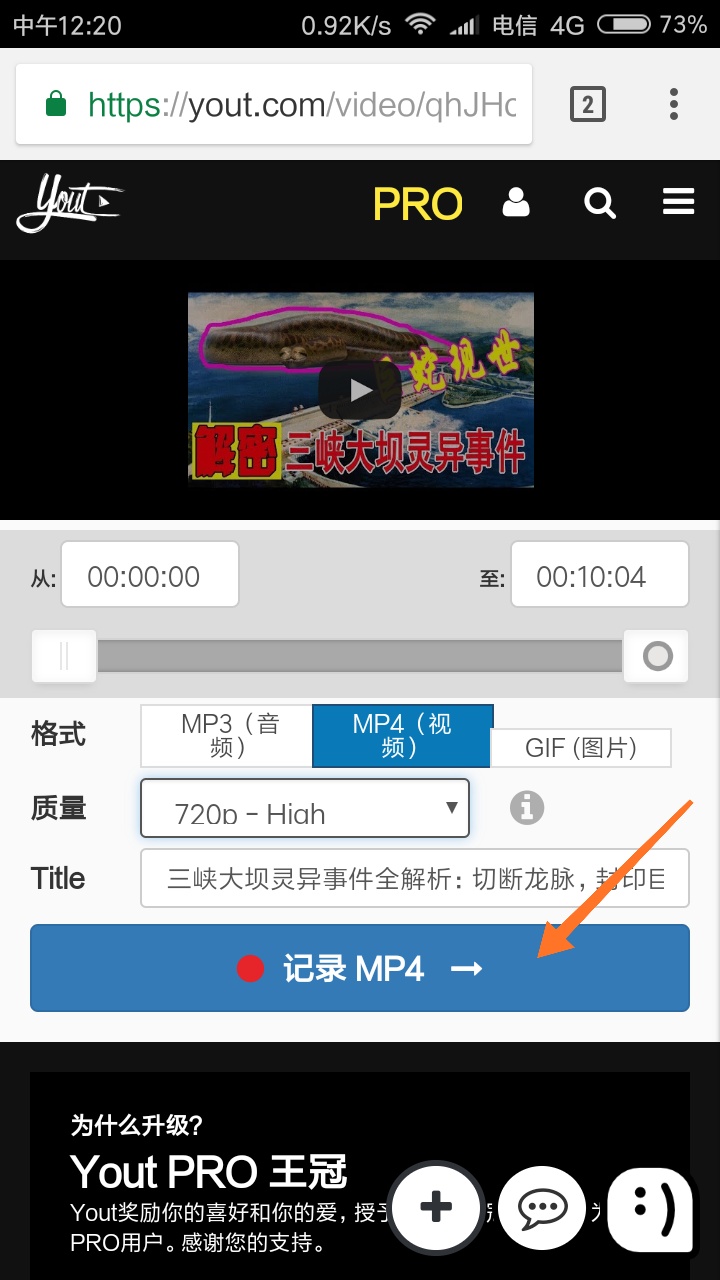Tap the quality info icon
The width and height of the screenshot is (720, 1280).
click(x=527, y=807)
